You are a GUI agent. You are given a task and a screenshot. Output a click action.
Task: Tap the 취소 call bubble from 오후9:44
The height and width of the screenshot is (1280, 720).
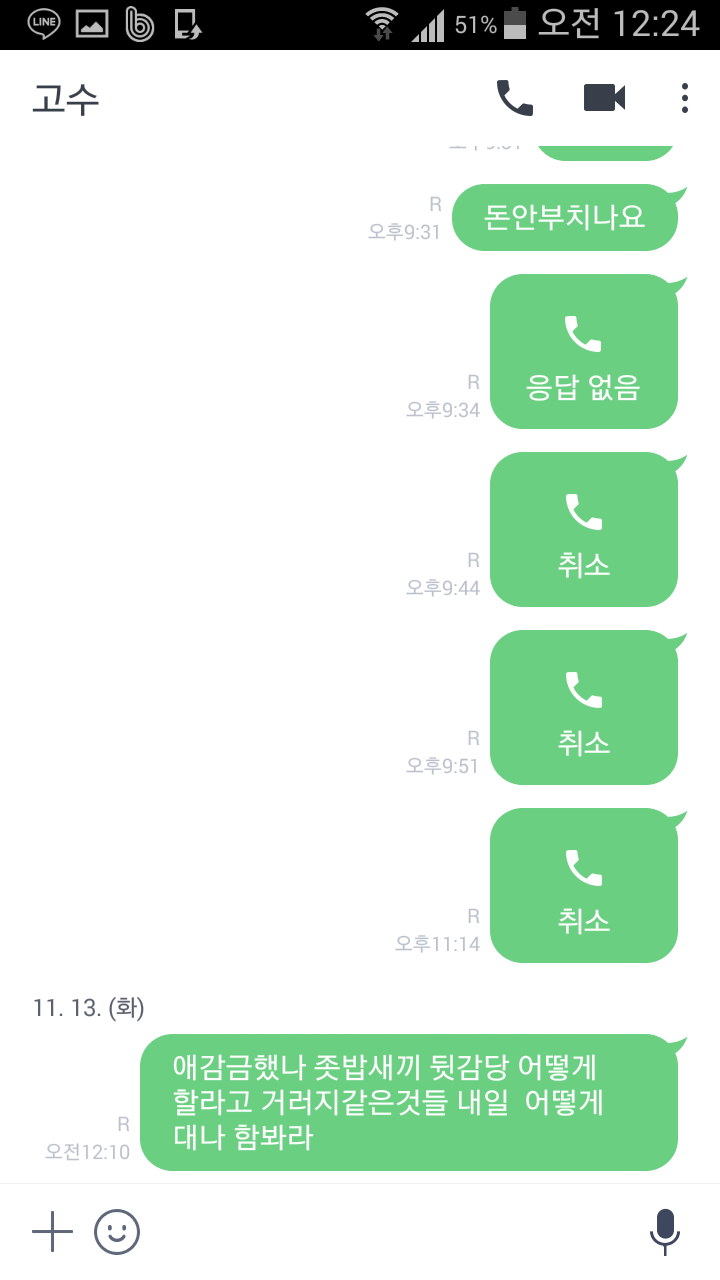point(584,529)
